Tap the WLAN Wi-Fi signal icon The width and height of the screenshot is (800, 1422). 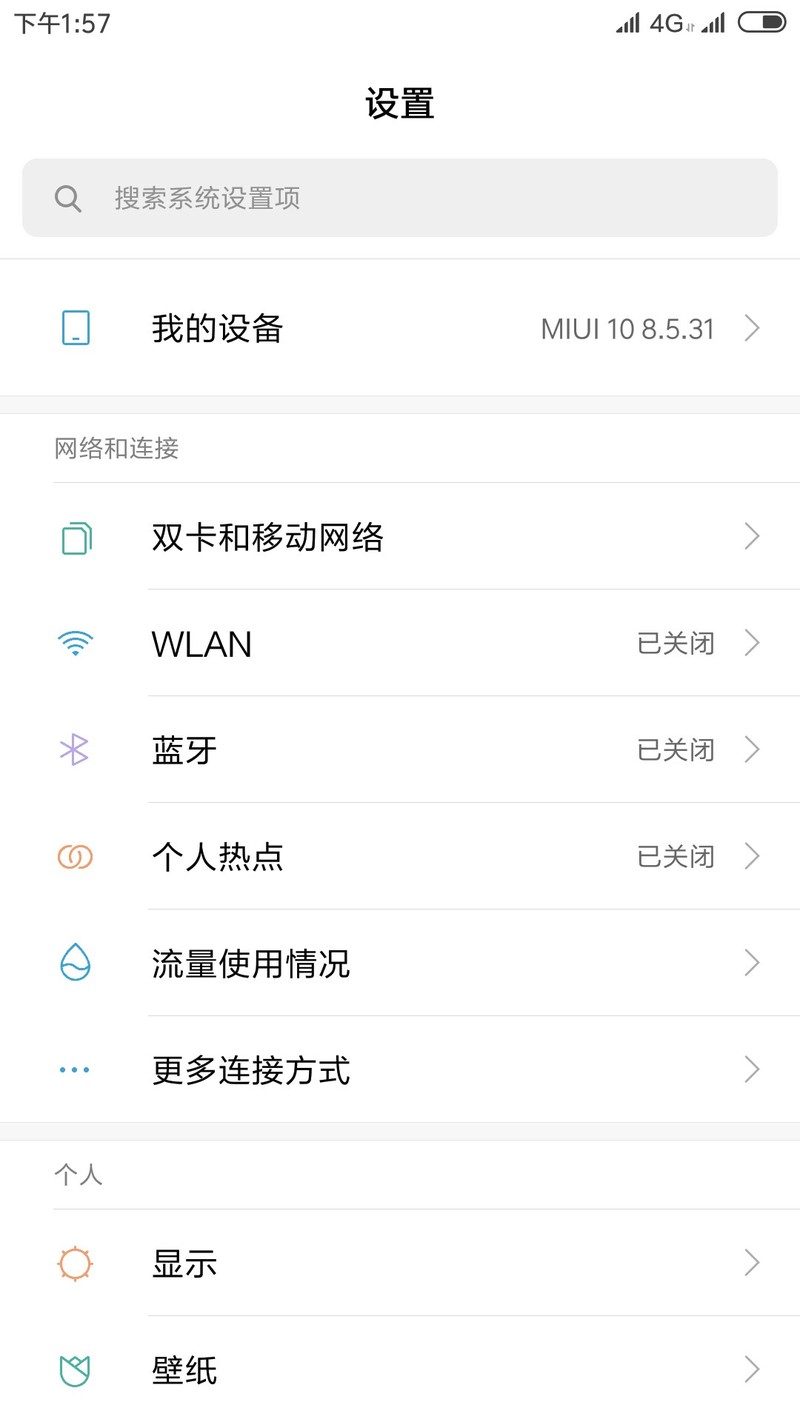pyautogui.click(x=74, y=643)
